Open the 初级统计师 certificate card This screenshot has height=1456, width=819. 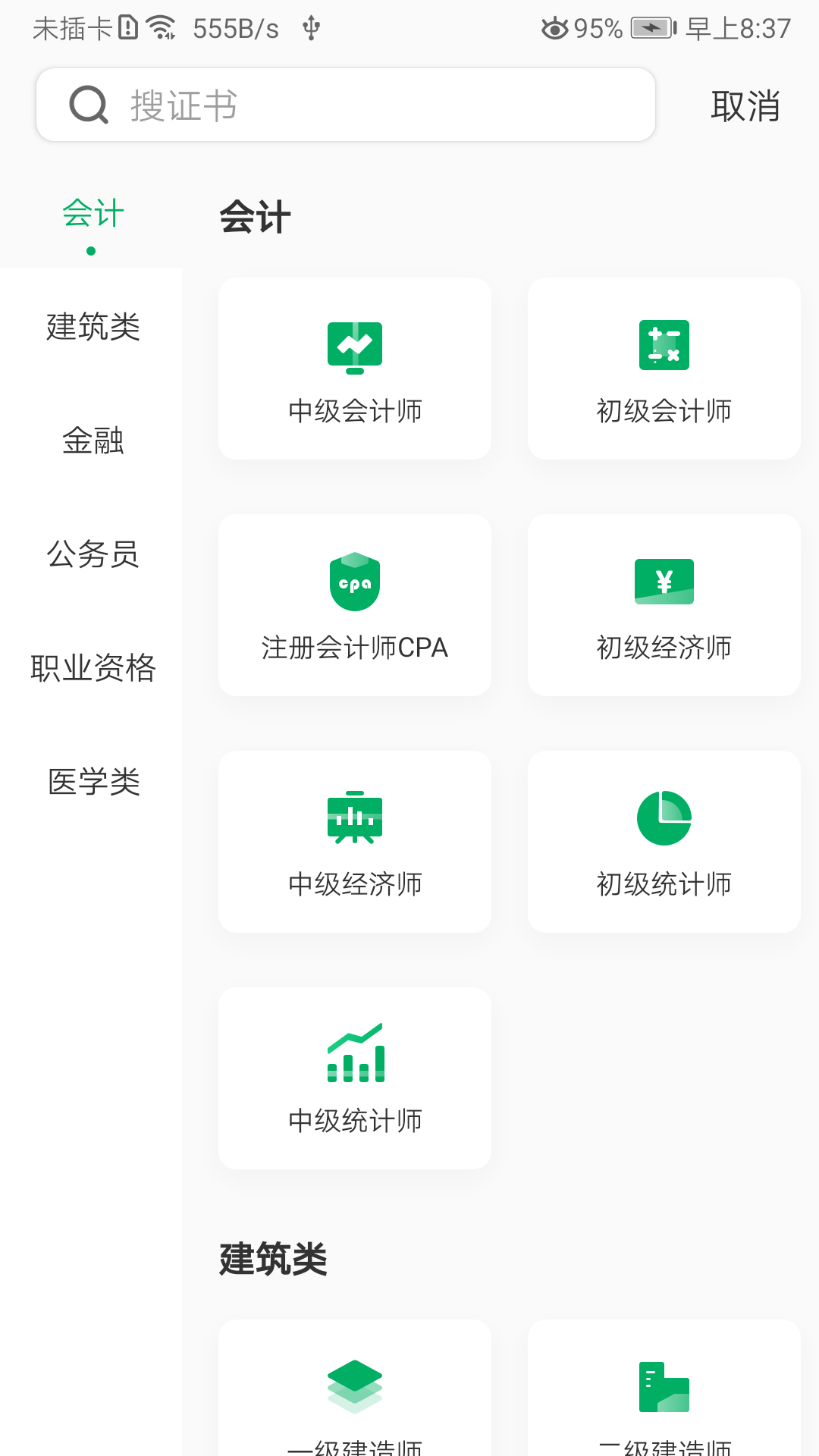664,842
